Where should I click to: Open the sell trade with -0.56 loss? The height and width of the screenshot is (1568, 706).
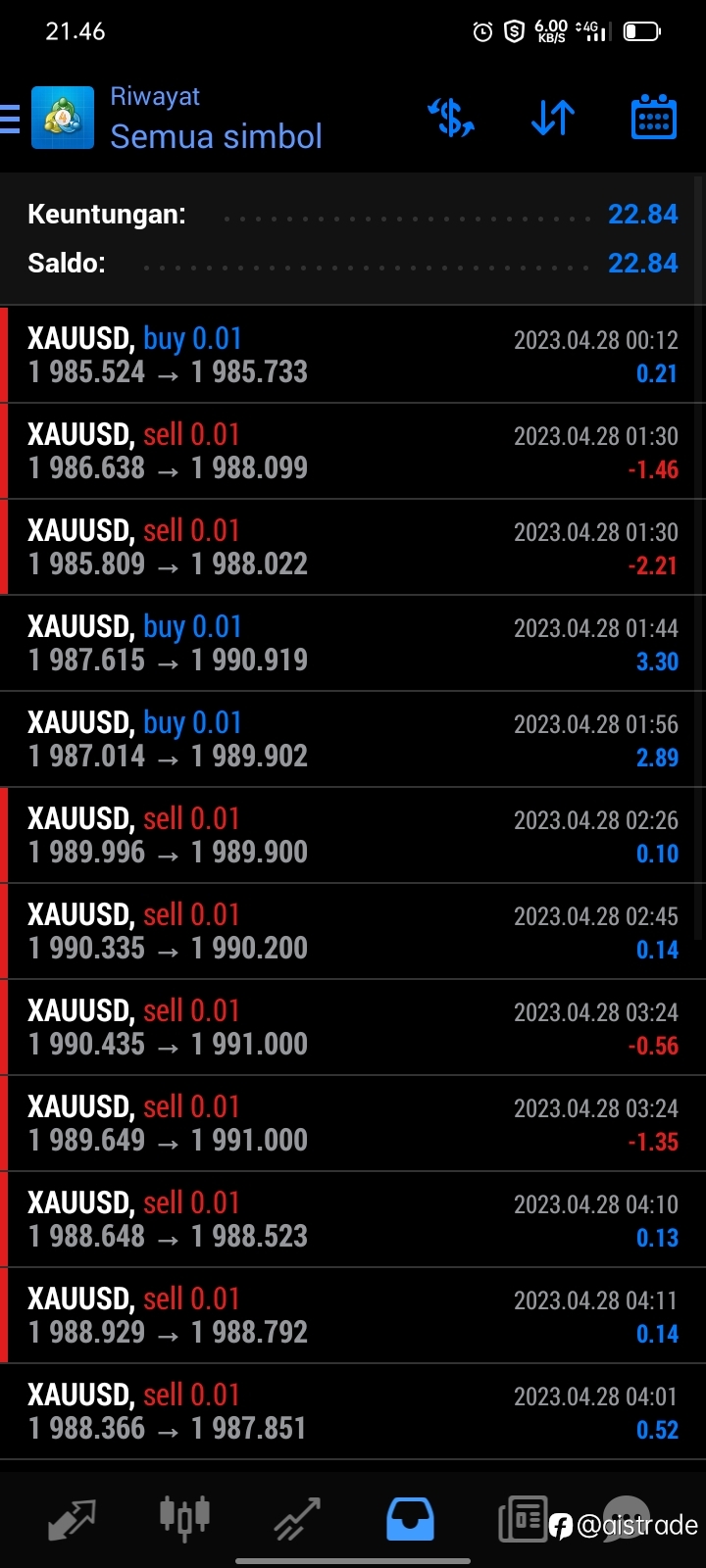[x=353, y=1027]
